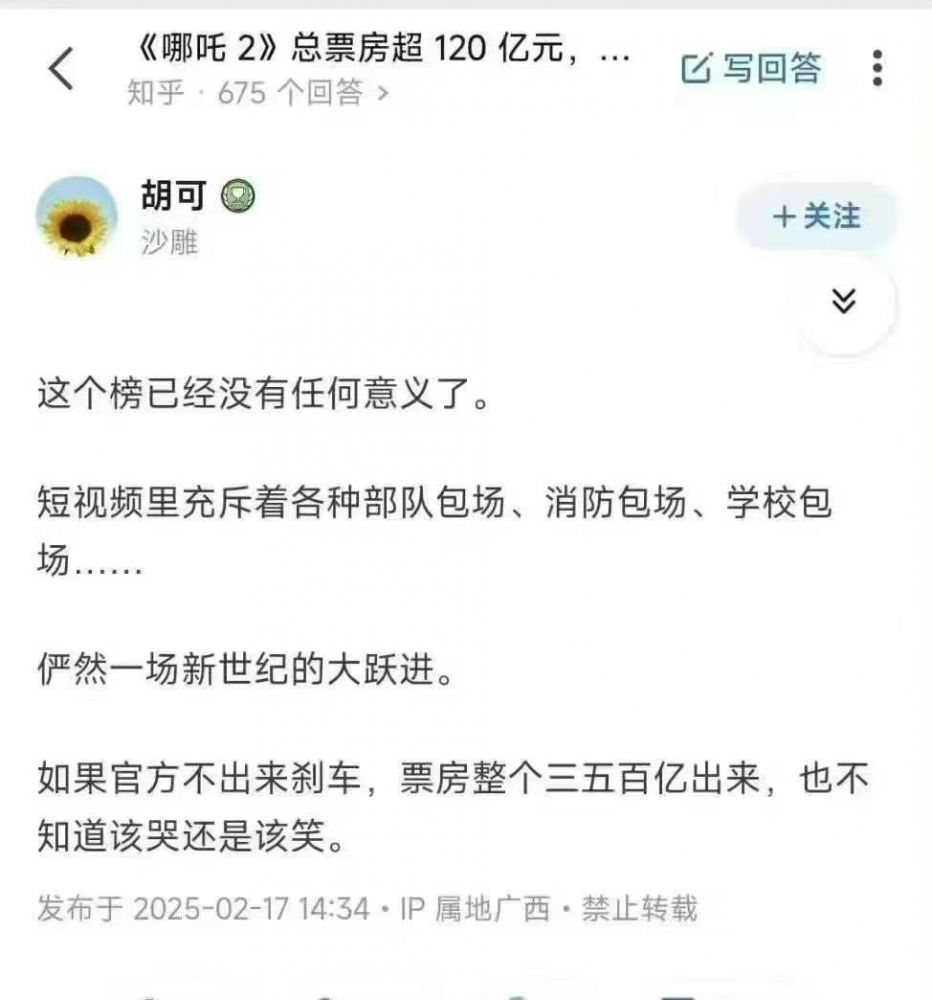Screen dimensions: 932x1000
Task: Follow 胡可 with the 关注 button
Action: [816, 216]
